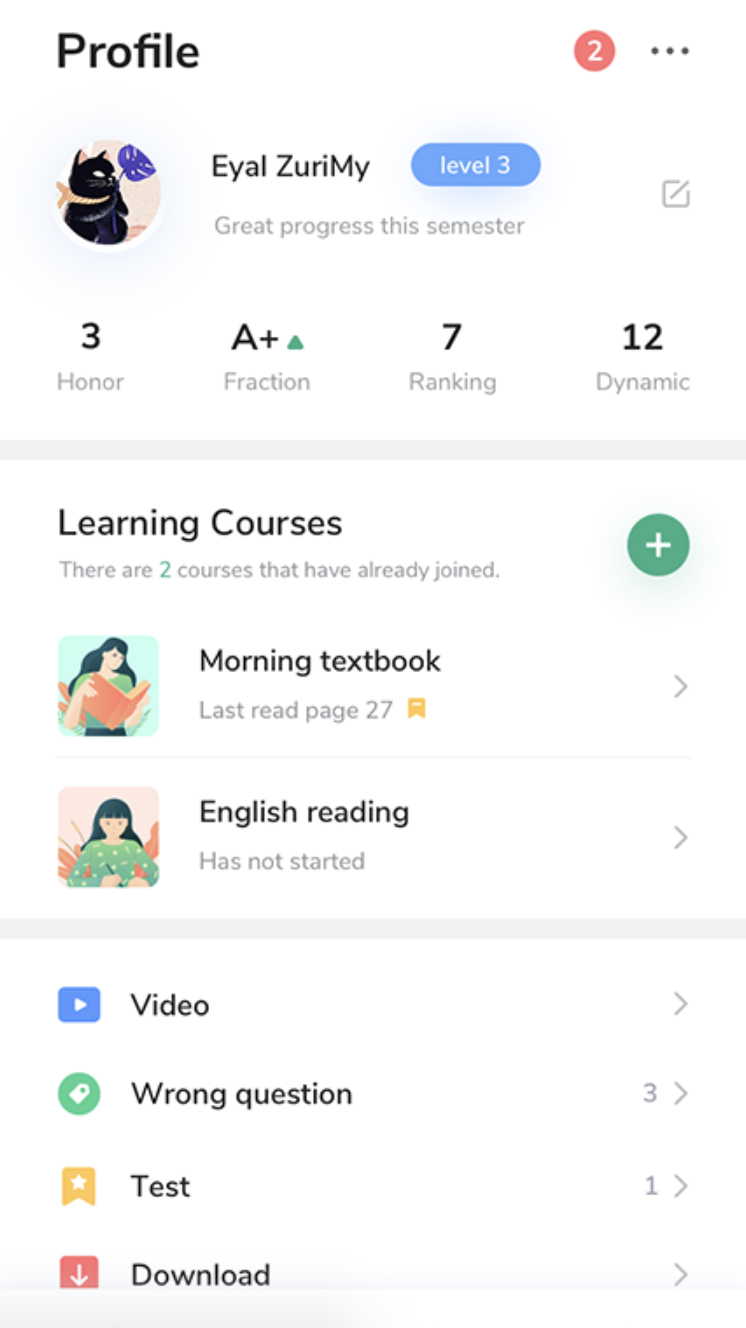The height and width of the screenshot is (1328, 746).
Task: Tap the level 3 badge
Action: (476, 165)
